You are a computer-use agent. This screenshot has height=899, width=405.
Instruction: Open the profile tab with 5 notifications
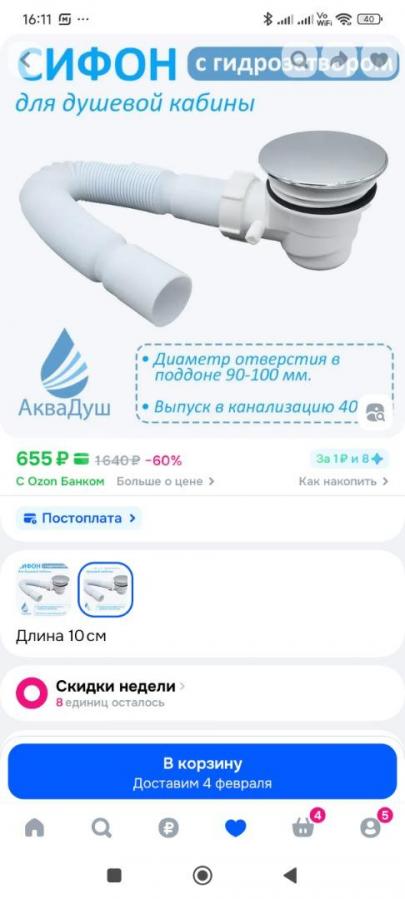(x=371, y=827)
